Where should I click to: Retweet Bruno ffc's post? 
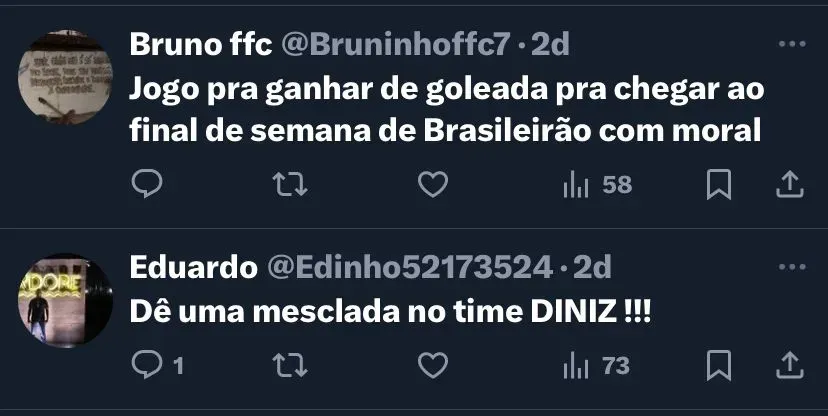[289, 184]
